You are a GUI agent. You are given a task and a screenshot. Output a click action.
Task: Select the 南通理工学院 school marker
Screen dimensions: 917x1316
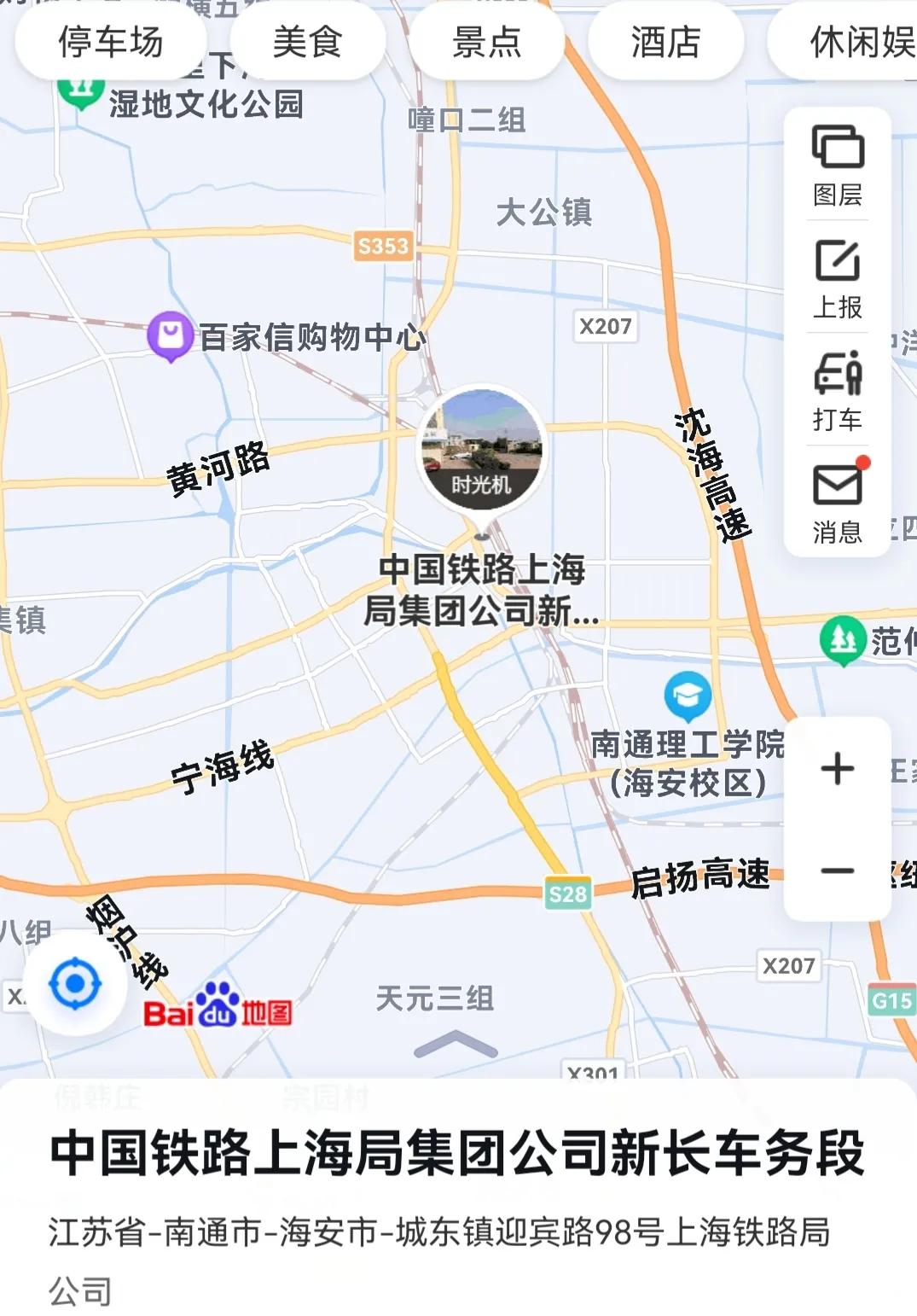(x=686, y=696)
